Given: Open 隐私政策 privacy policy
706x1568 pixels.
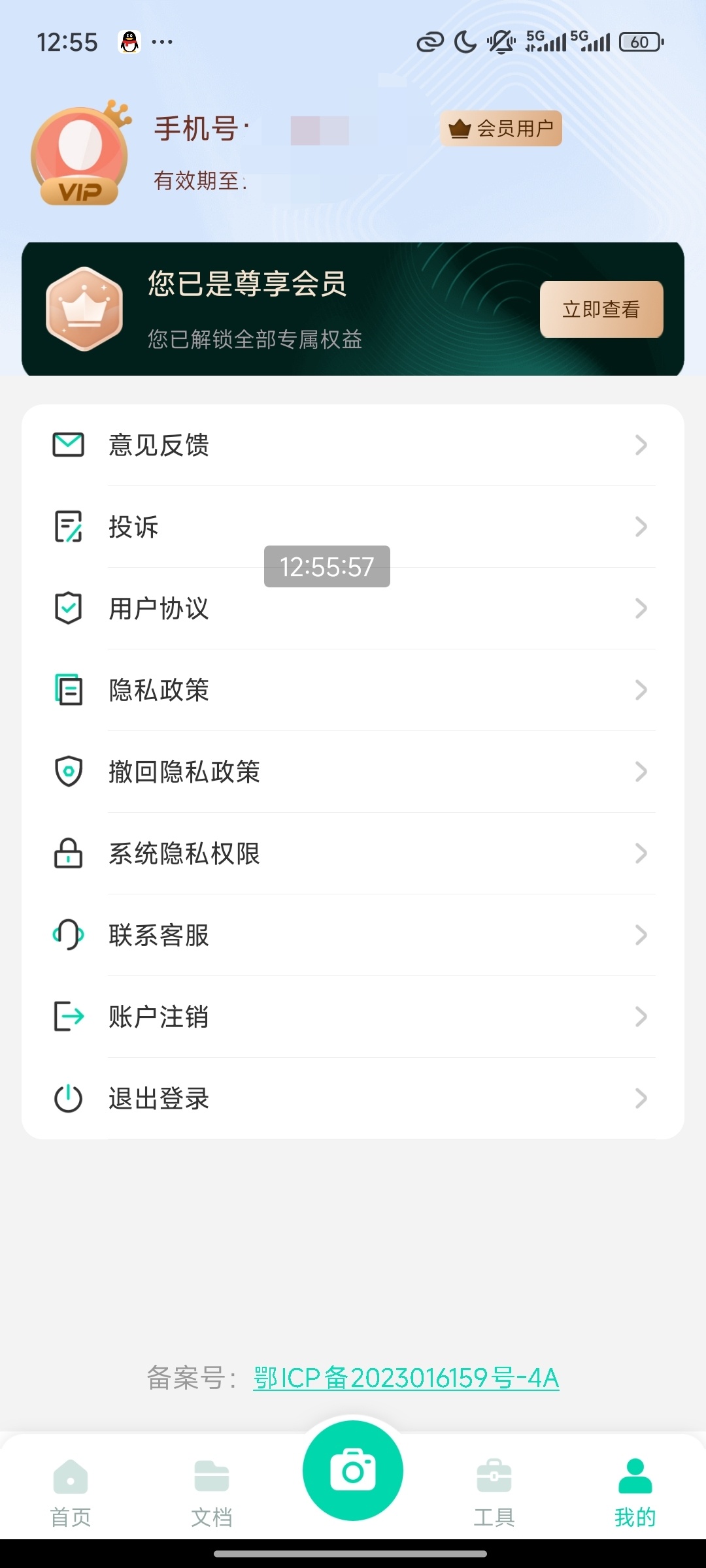Looking at the screenshot, I should pos(353,691).
